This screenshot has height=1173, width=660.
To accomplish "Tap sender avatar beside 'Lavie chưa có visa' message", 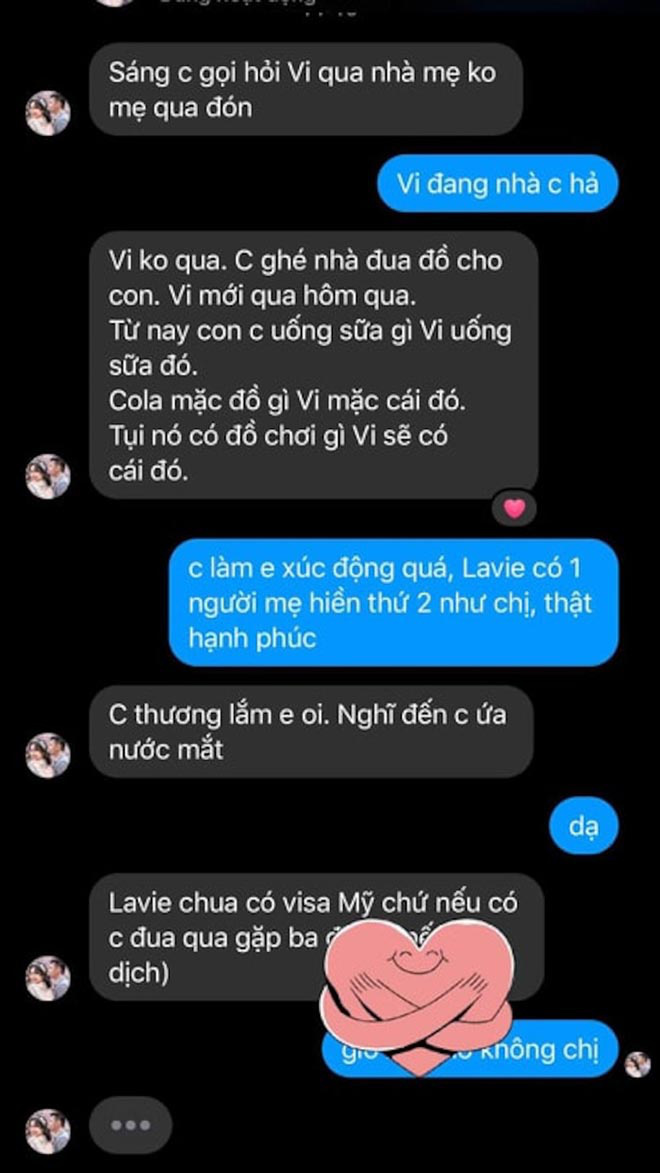I will click(48, 978).
